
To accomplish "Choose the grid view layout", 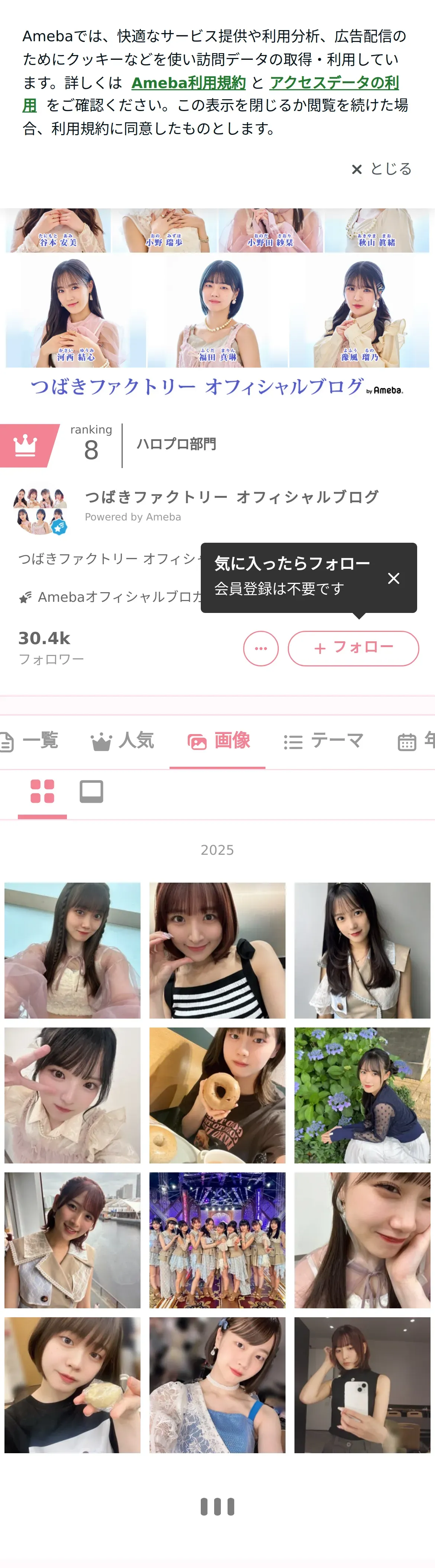I will (x=42, y=792).
